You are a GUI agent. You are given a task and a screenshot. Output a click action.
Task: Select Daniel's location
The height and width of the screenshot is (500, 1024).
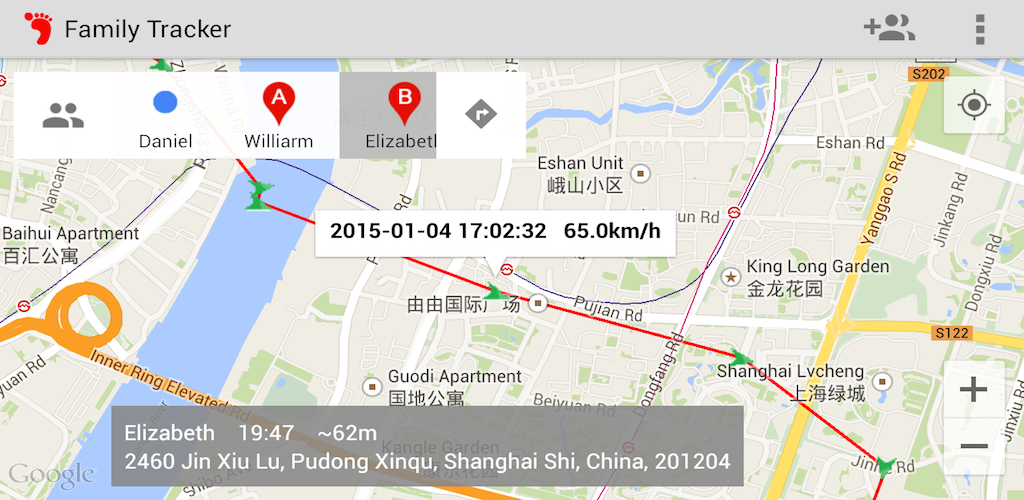point(165,115)
